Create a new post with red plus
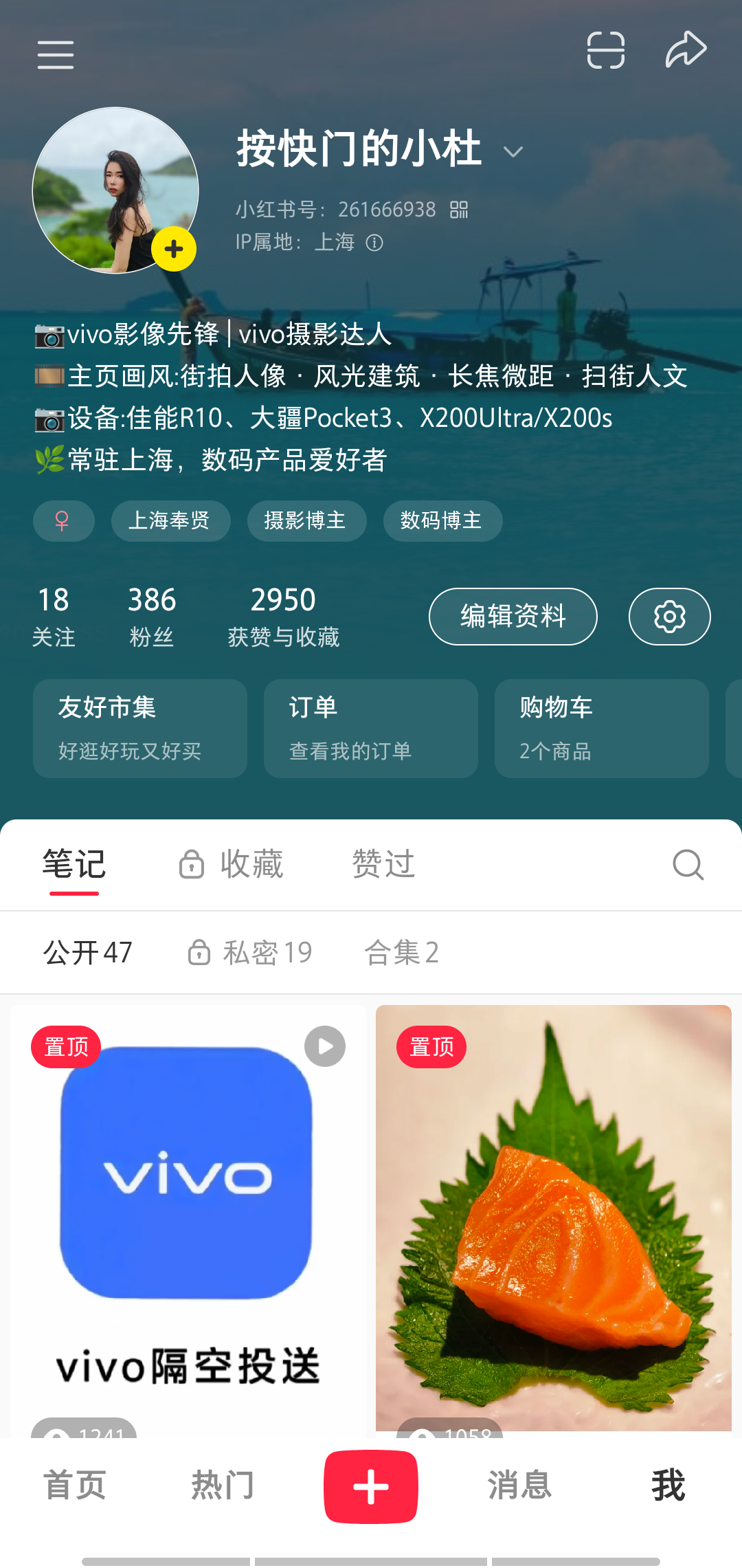 tap(371, 1486)
